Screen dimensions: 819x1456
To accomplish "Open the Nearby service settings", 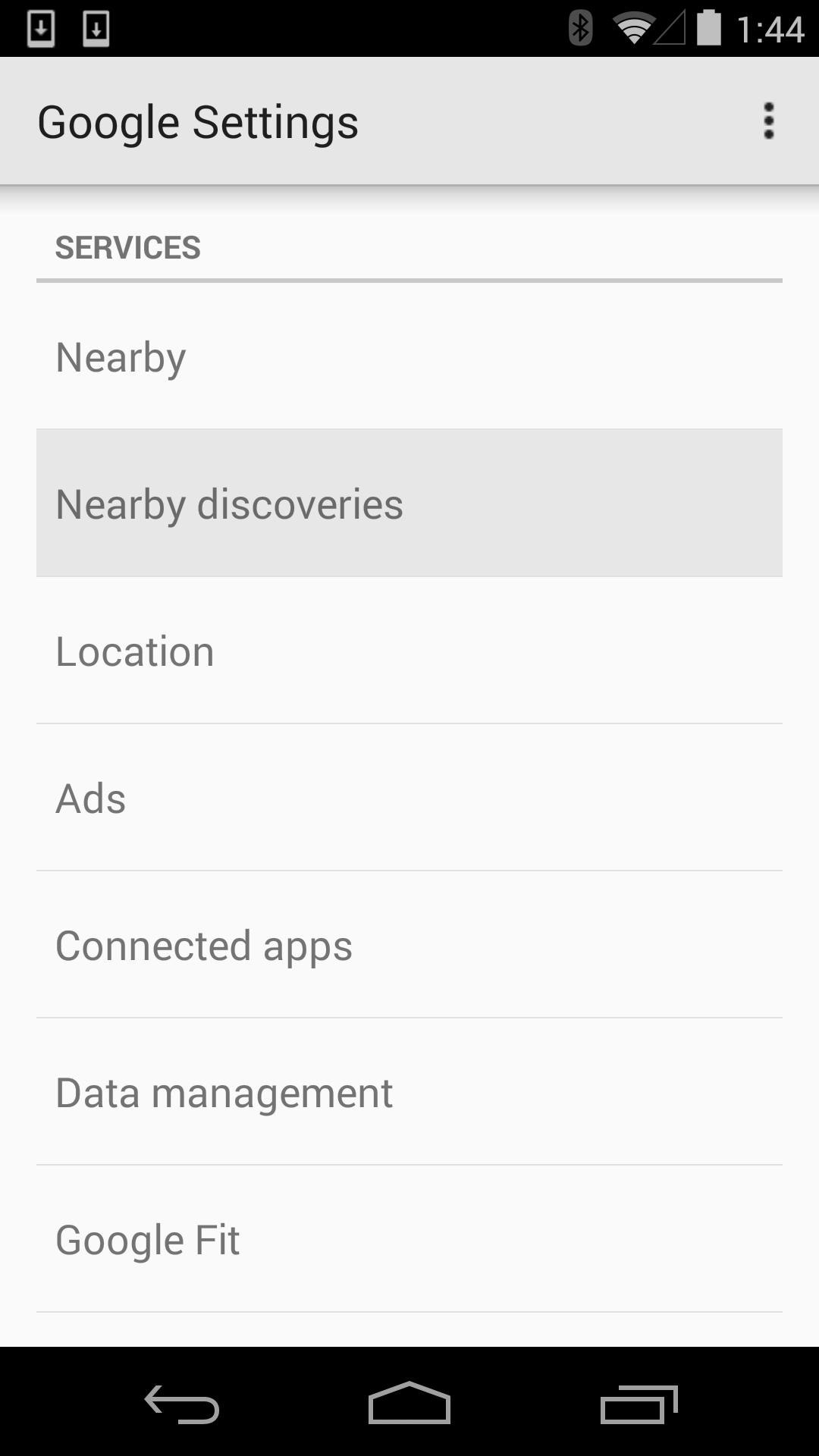I will [x=409, y=356].
